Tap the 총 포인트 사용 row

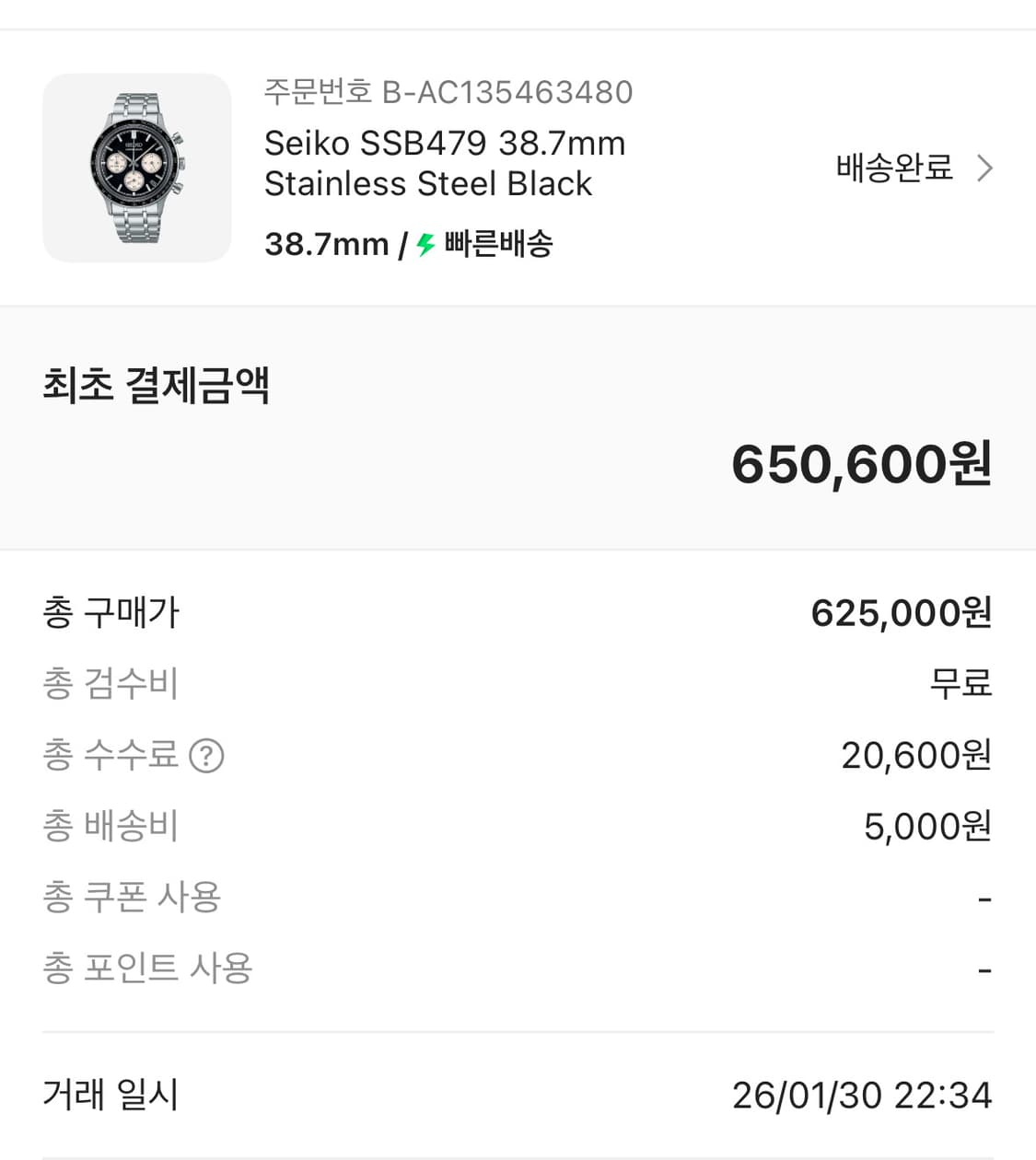(516, 968)
